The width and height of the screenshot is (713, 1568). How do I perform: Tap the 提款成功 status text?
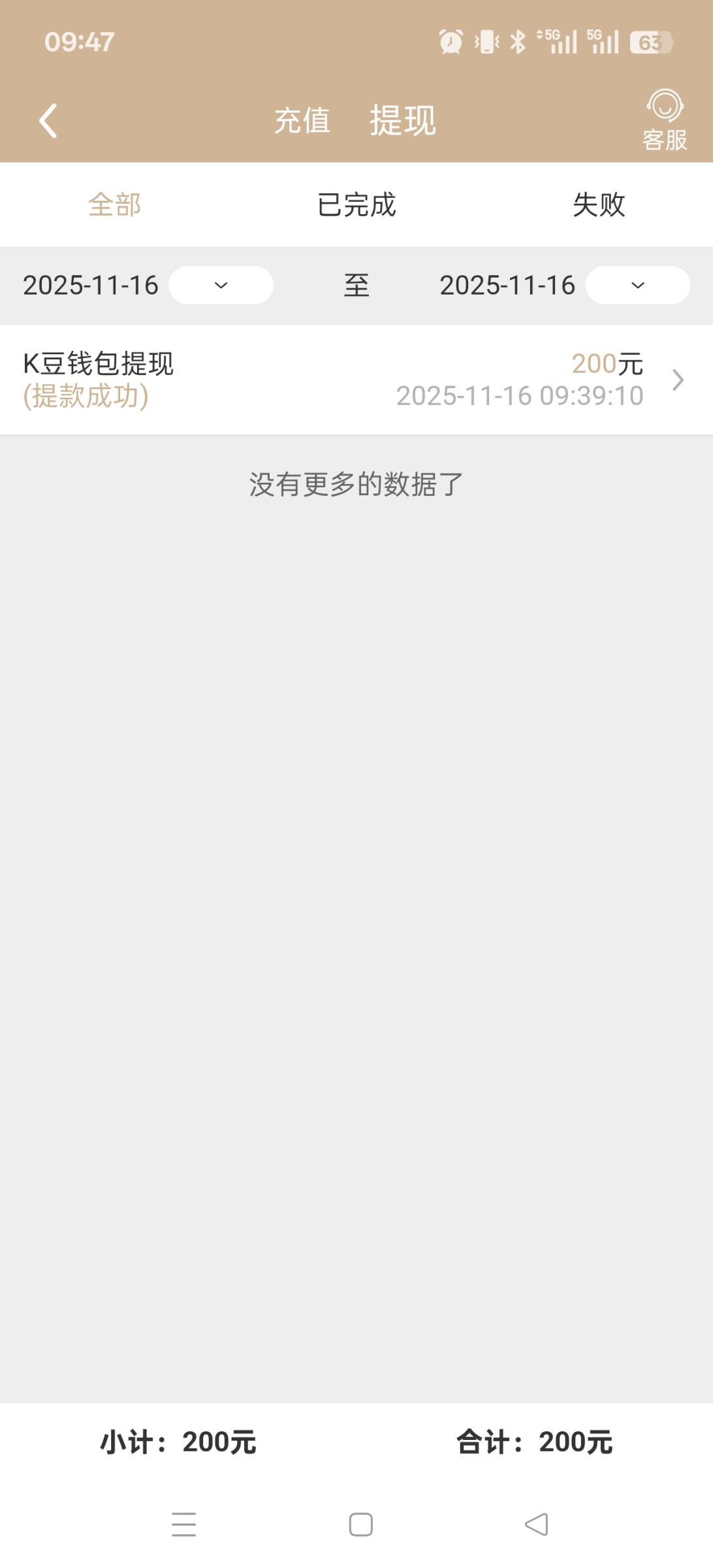coord(86,396)
